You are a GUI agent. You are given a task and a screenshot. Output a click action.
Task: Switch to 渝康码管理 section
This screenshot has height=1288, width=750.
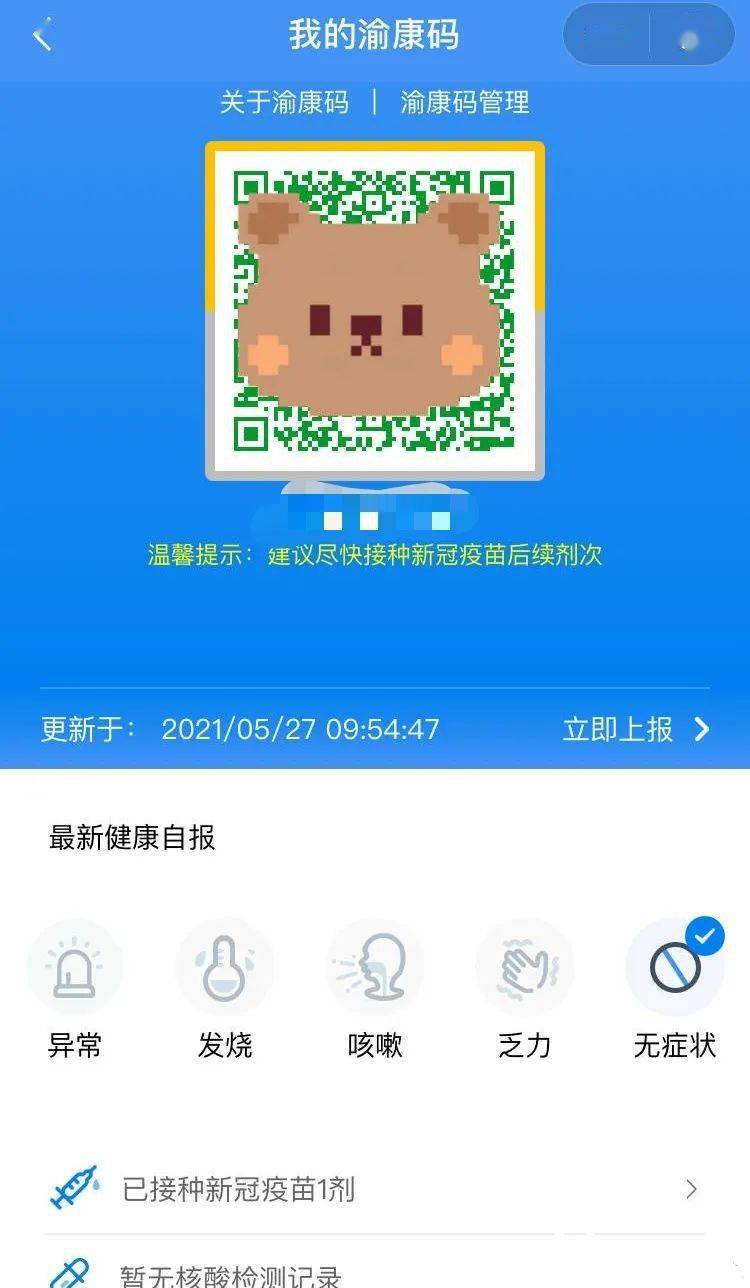[x=464, y=102]
